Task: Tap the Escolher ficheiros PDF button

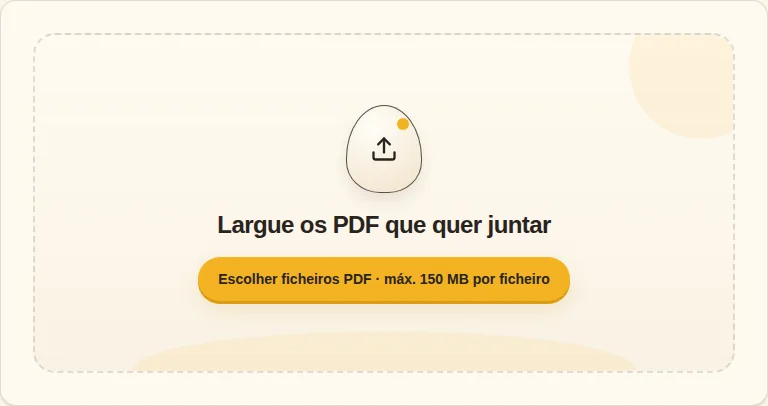Action: point(384,280)
